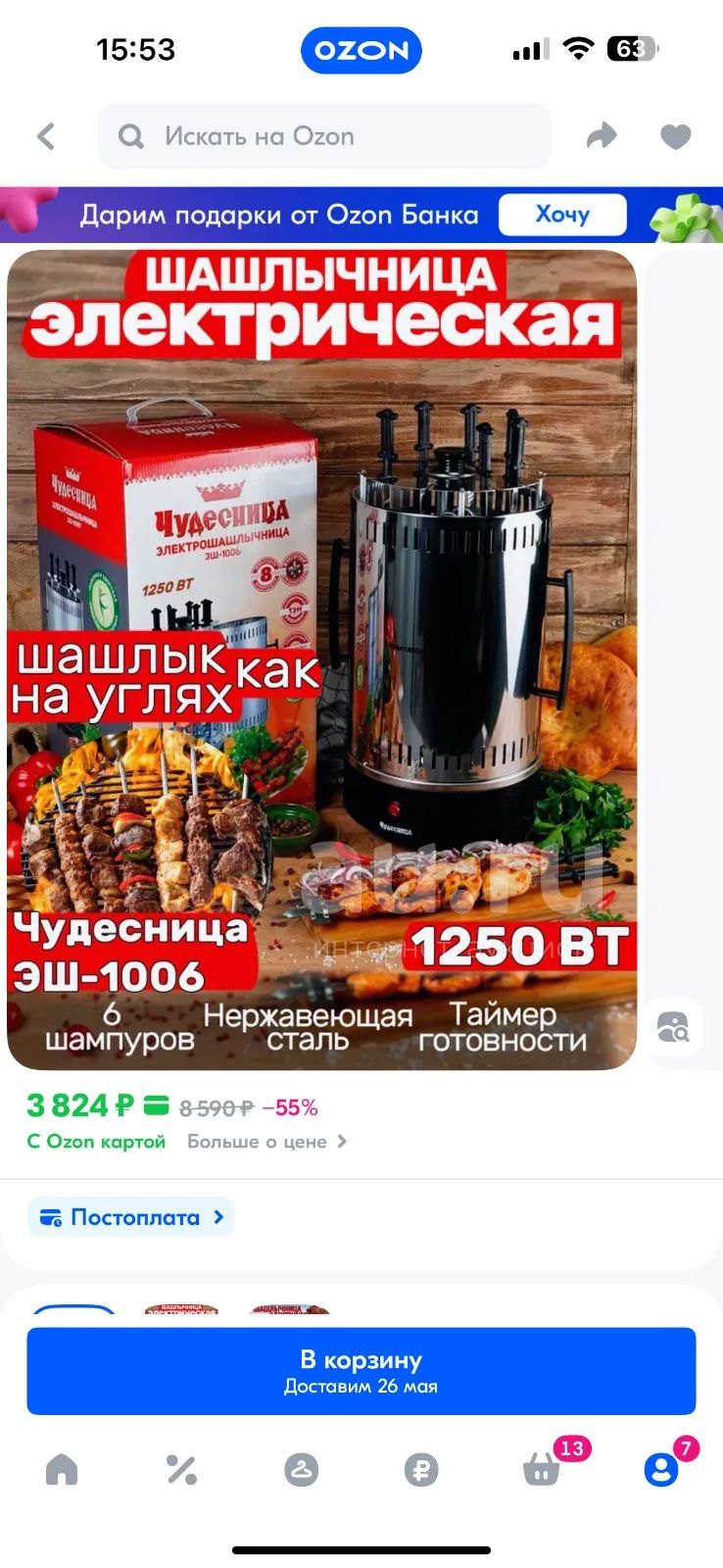Image resolution: width=723 pixels, height=1568 pixels.
Task: Find similar items by image icon
Action: tap(674, 1027)
